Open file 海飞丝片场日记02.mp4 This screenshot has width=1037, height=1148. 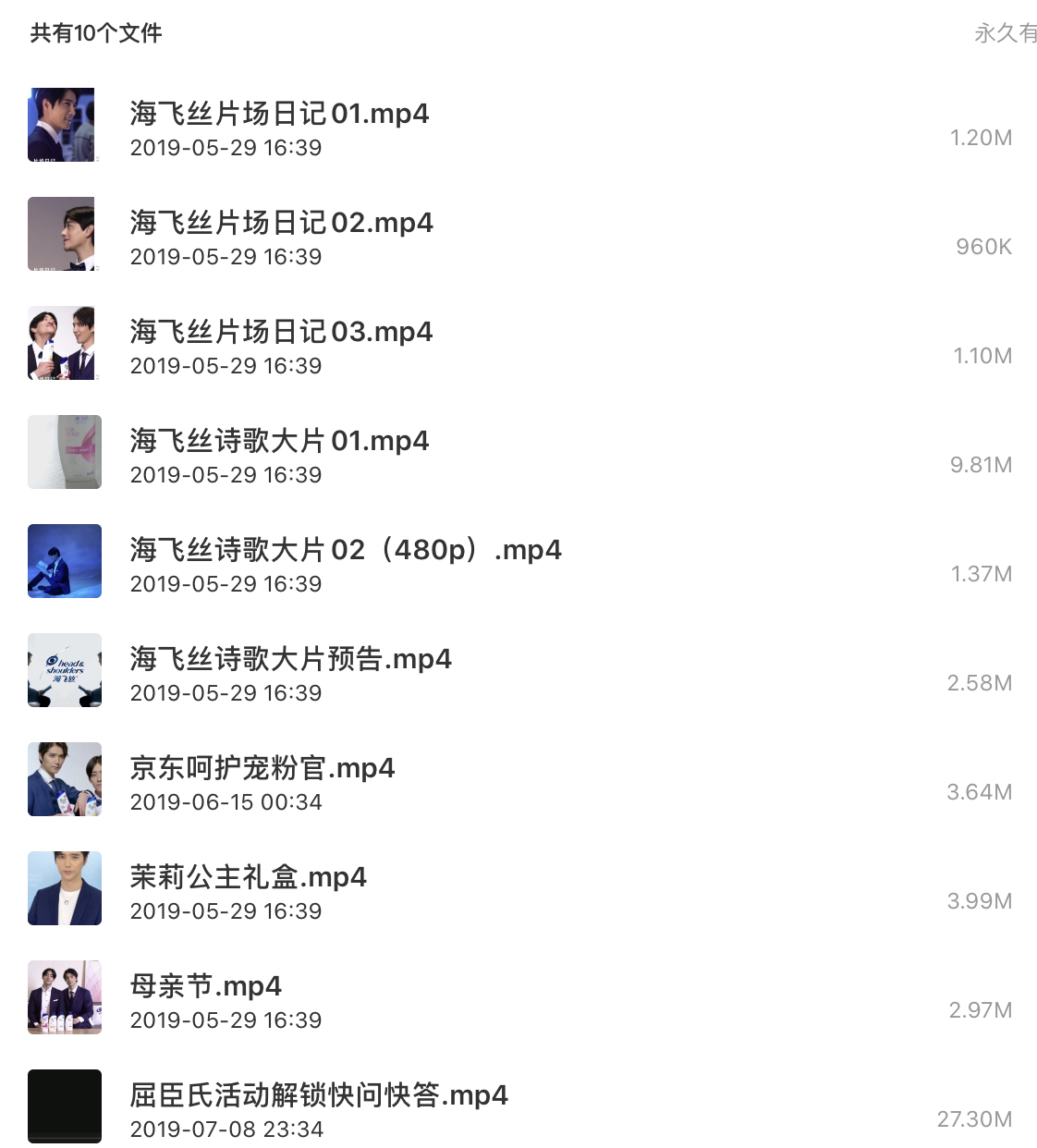coord(281,224)
